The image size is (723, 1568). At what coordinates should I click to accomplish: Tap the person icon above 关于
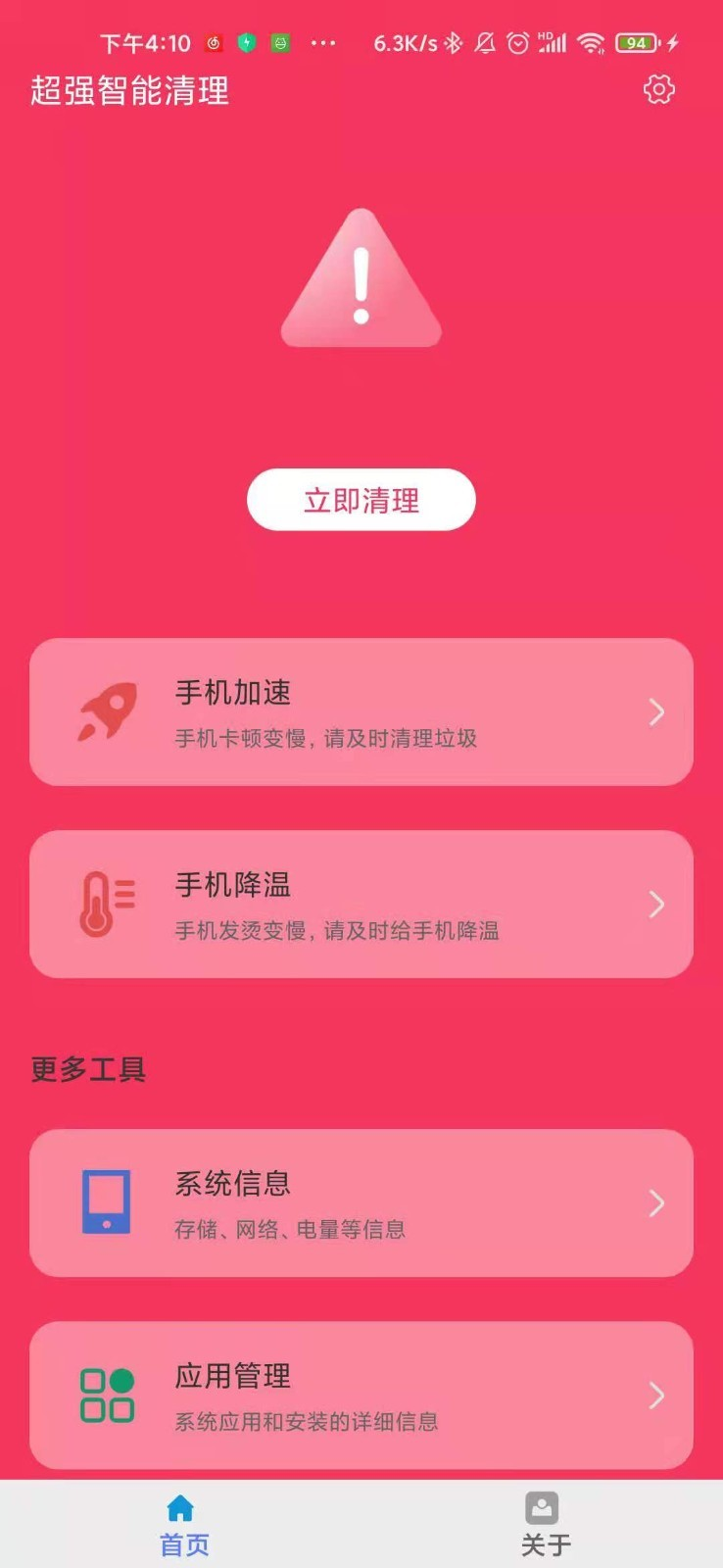pyautogui.click(x=542, y=1506)
